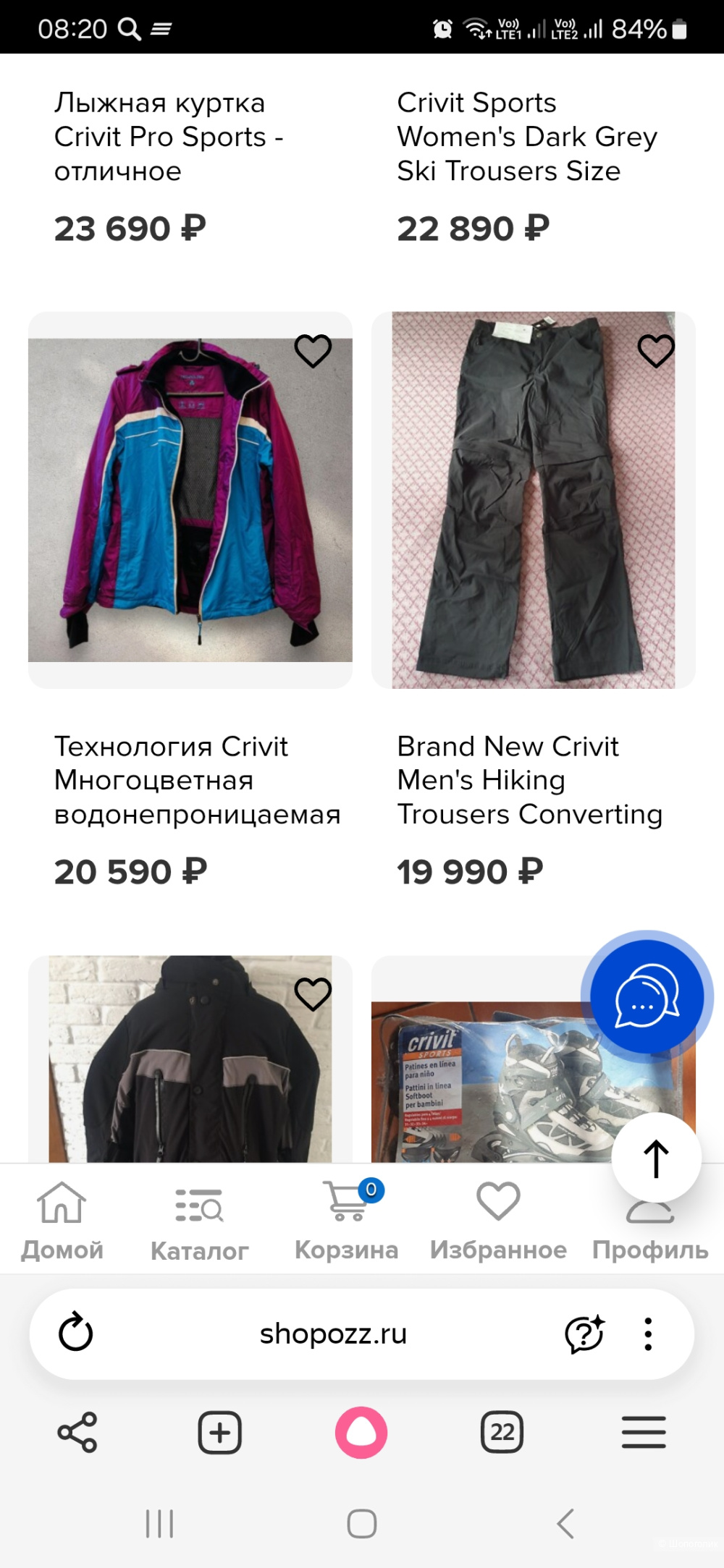Screen dimensions: 724x1568
Task: Share this page from the browser toolbar
Action: 77,1433
